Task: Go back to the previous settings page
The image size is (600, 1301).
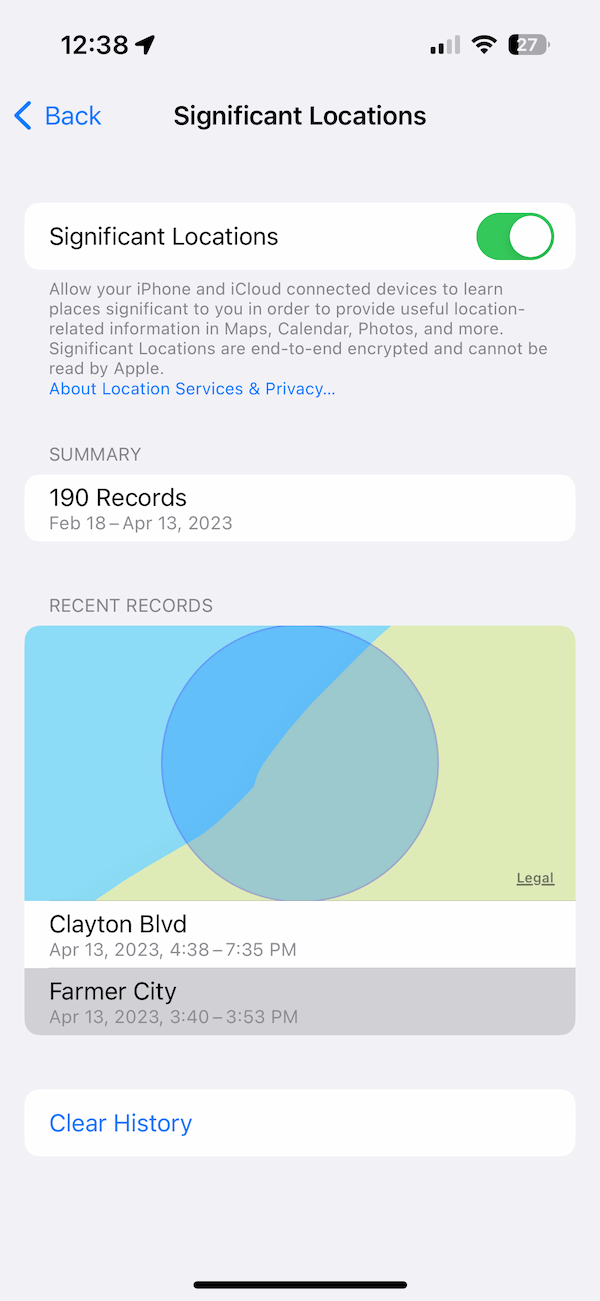Action: pyautogui.click(x=58, y=116)
